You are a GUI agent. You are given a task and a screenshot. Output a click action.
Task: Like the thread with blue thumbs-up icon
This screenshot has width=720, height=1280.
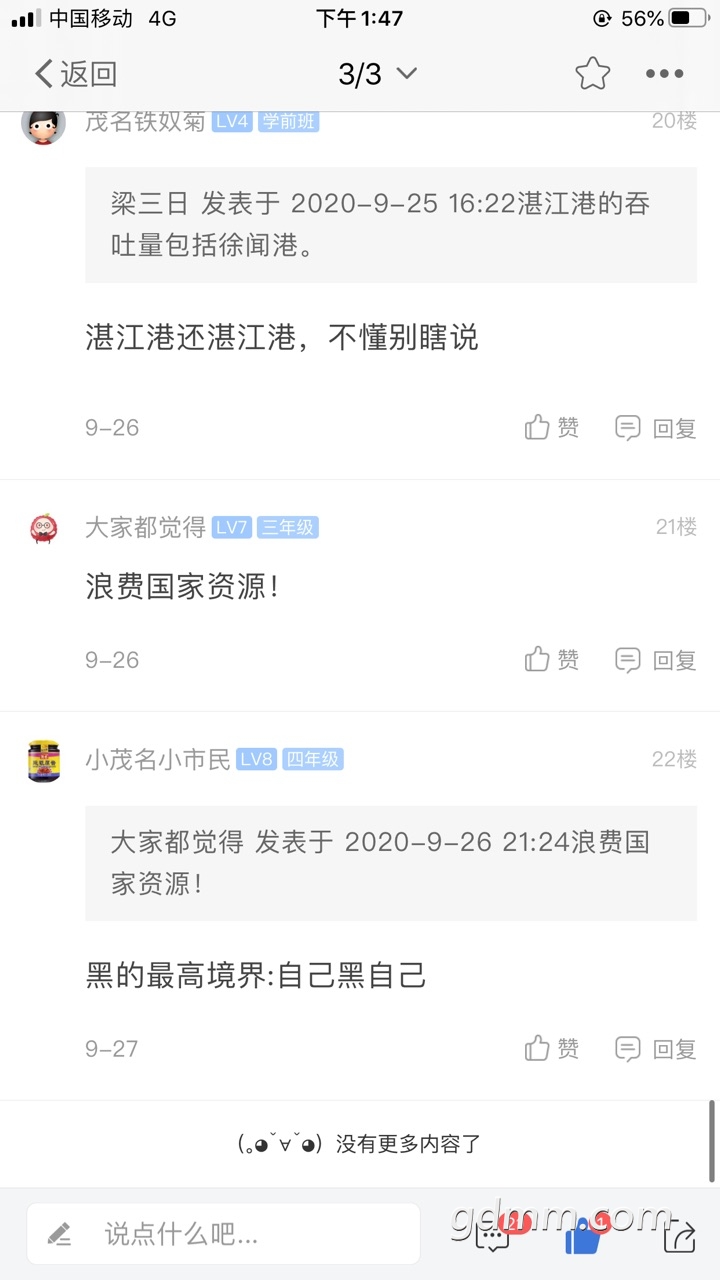tap(582, 1236)
